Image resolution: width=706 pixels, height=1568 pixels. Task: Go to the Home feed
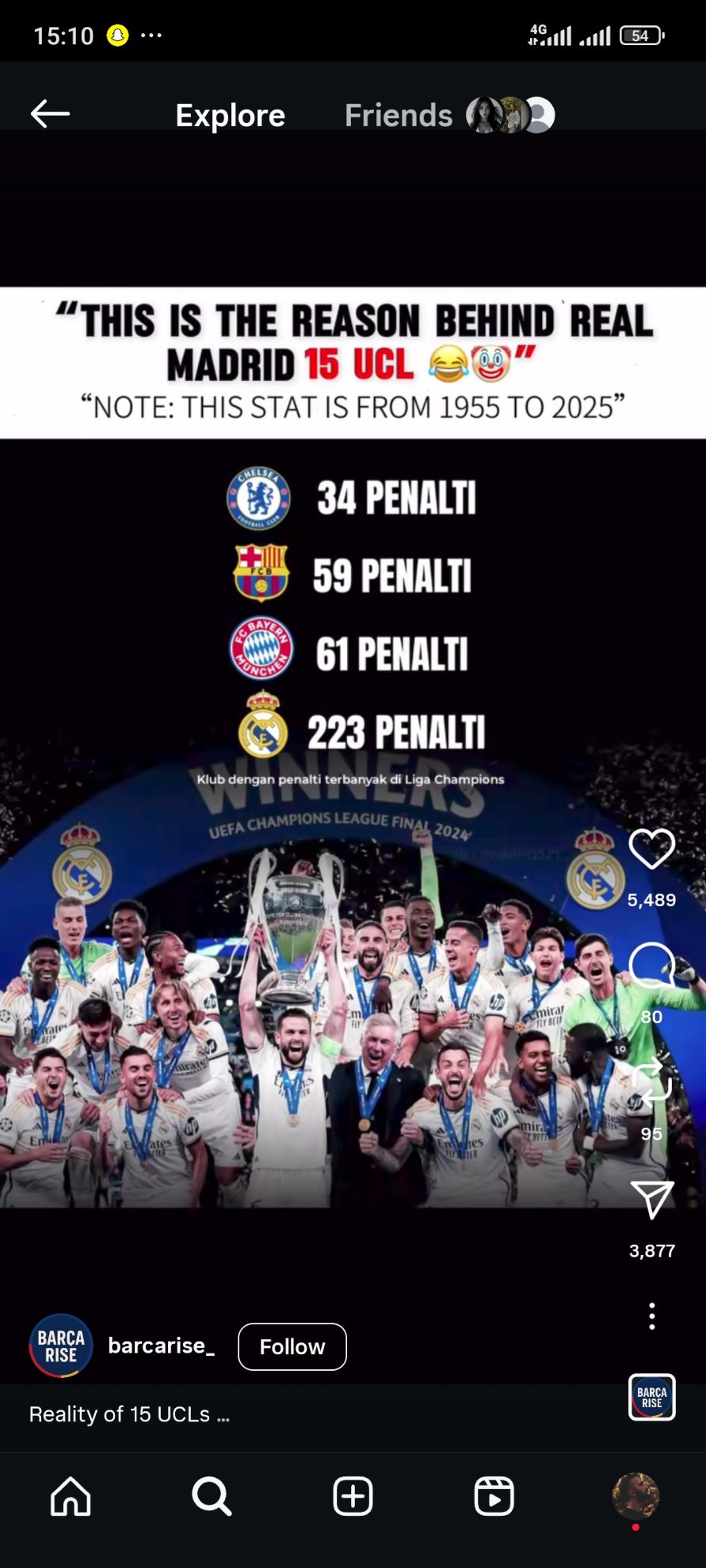(x=71, y=1497)
